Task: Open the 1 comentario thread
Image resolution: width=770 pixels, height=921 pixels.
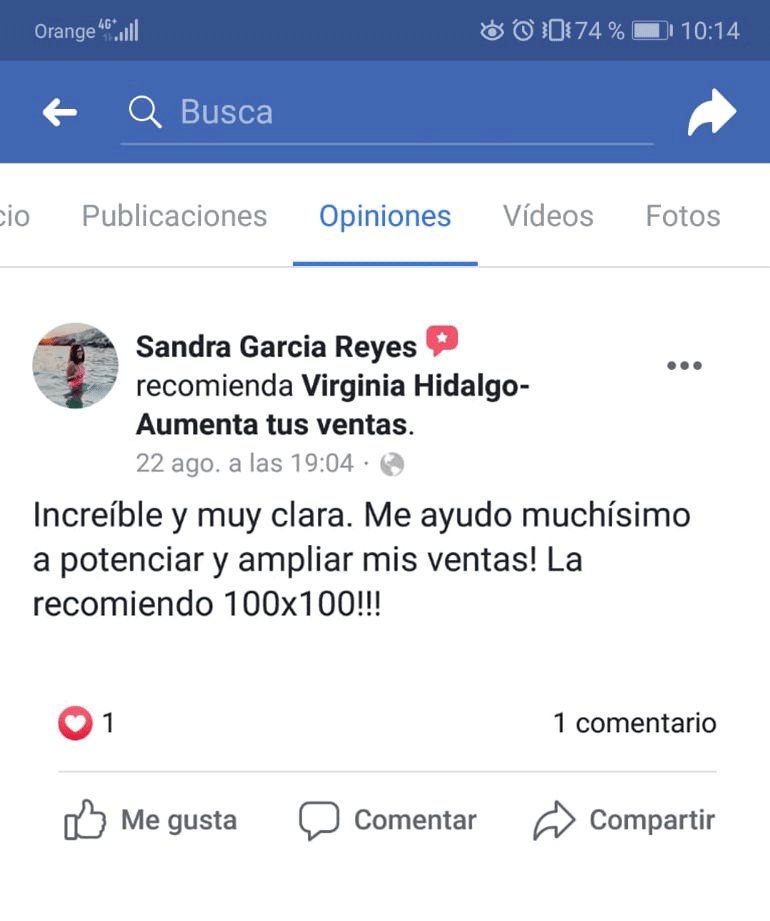Action: pos(634,723)
